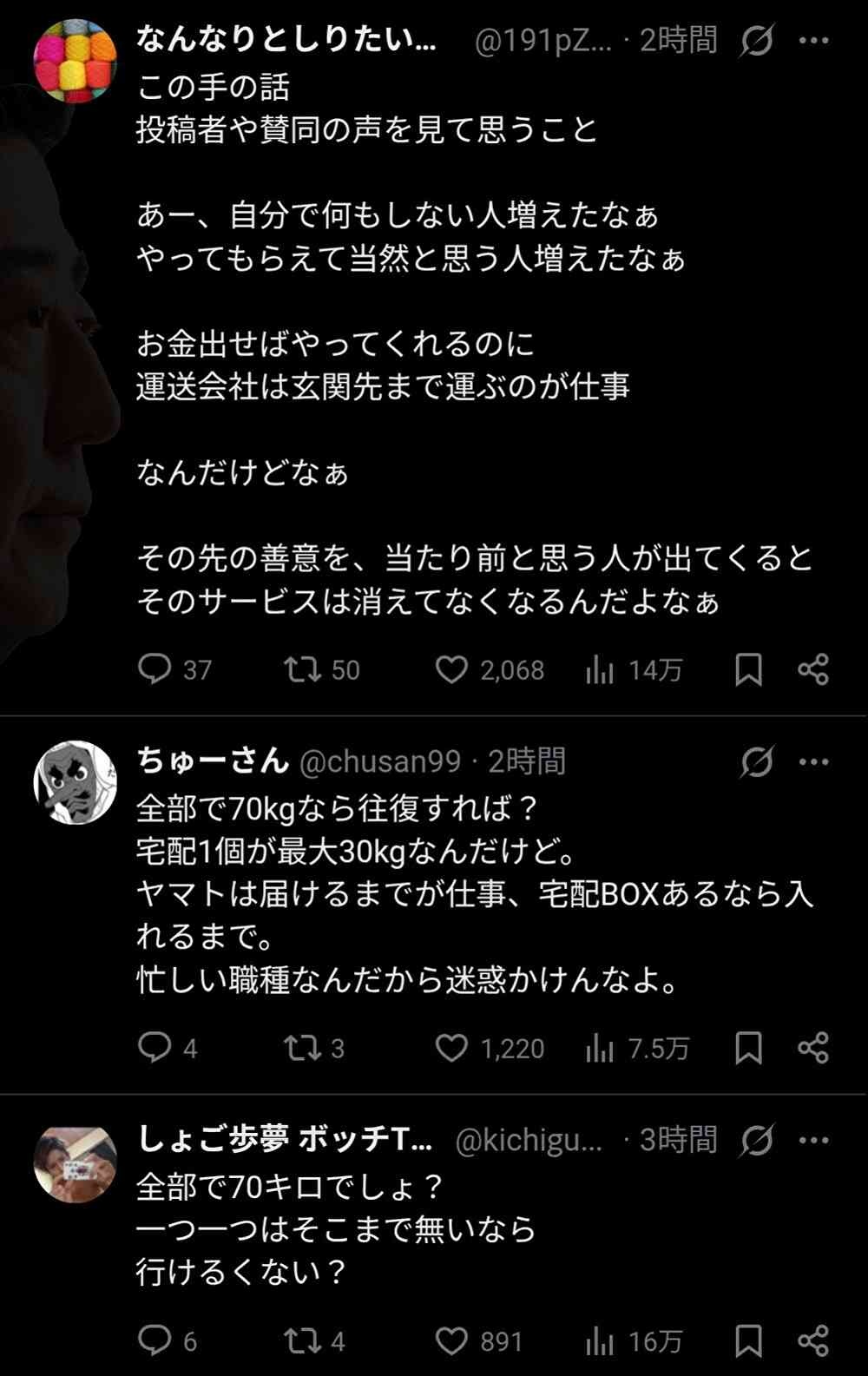Like the post with 2,068 likes
868x1376 pixels.
[451, 669]
